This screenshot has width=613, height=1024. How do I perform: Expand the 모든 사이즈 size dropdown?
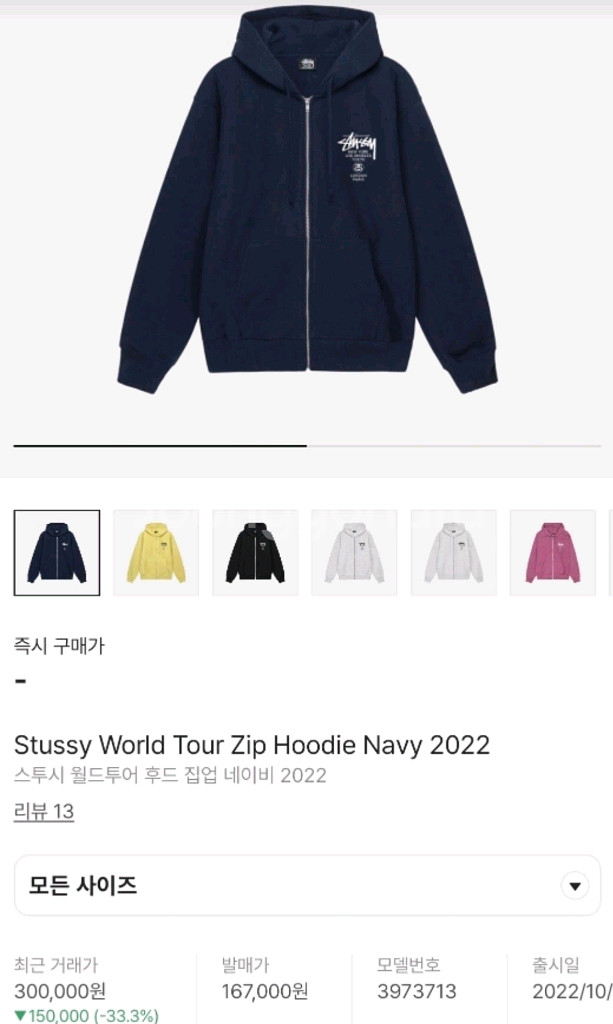click(307, 886)
